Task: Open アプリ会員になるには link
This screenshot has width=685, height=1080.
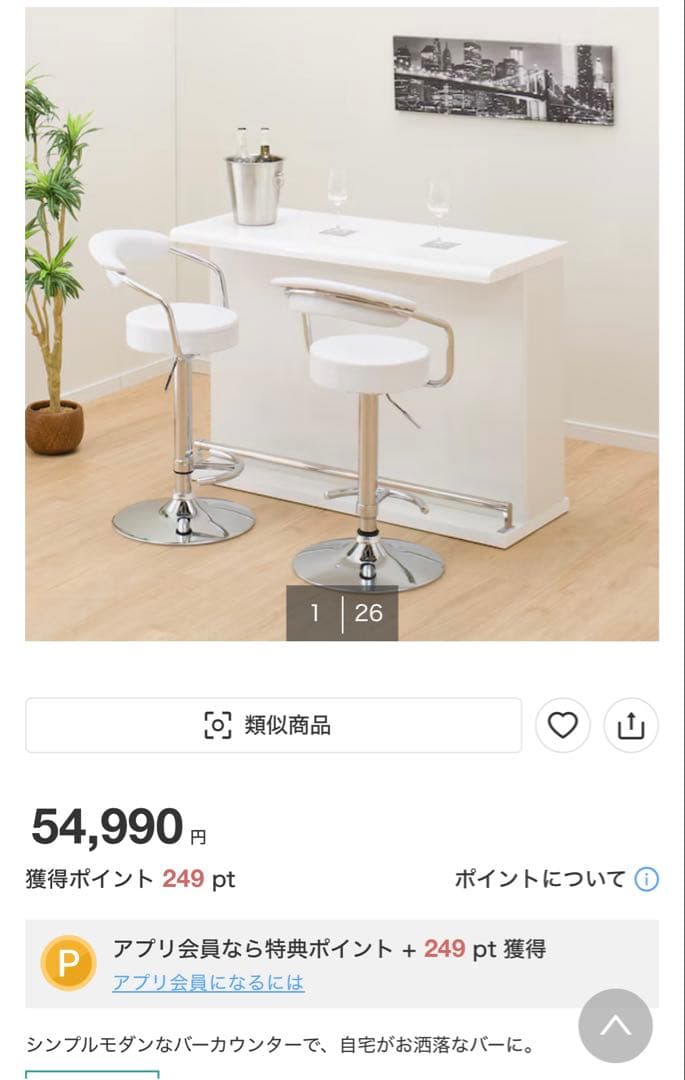Action: (208, 982)
